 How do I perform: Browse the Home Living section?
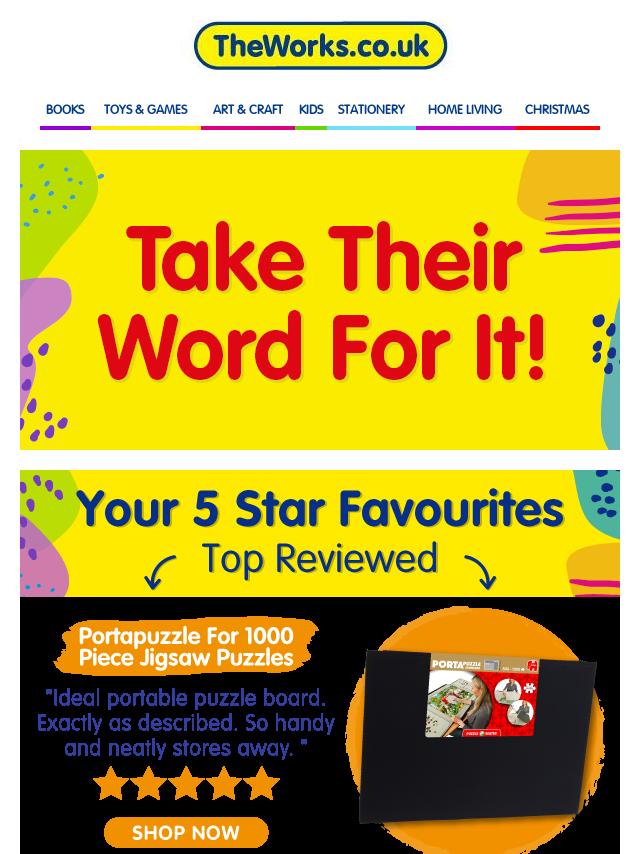pyautogui.click(x=465, y=110)
